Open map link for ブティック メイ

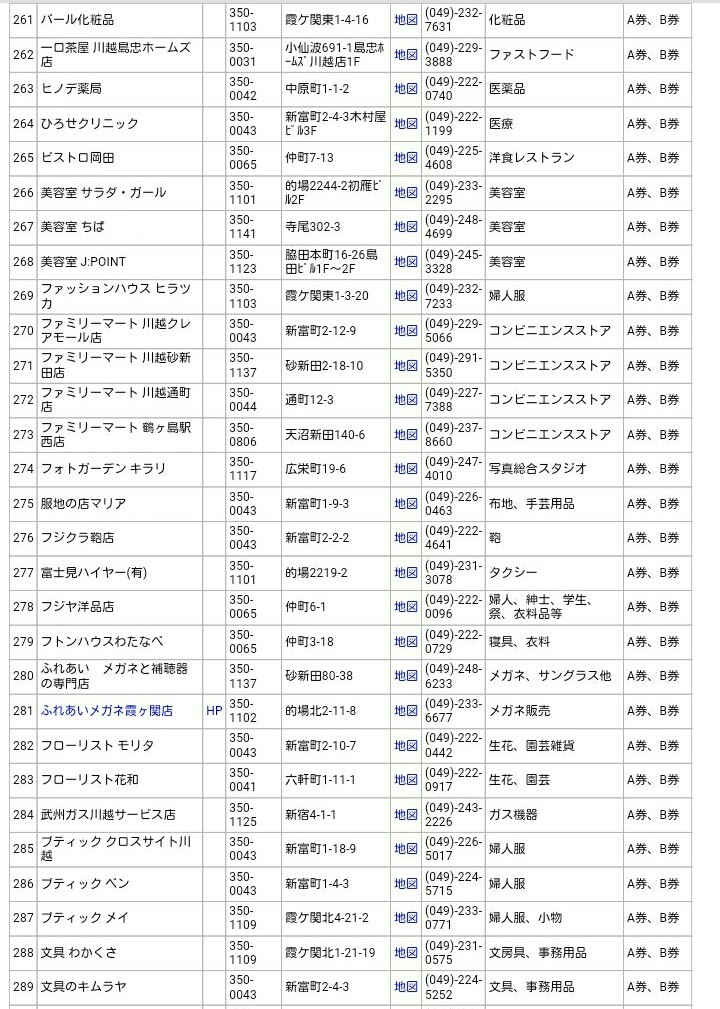(x=405, y=918)
